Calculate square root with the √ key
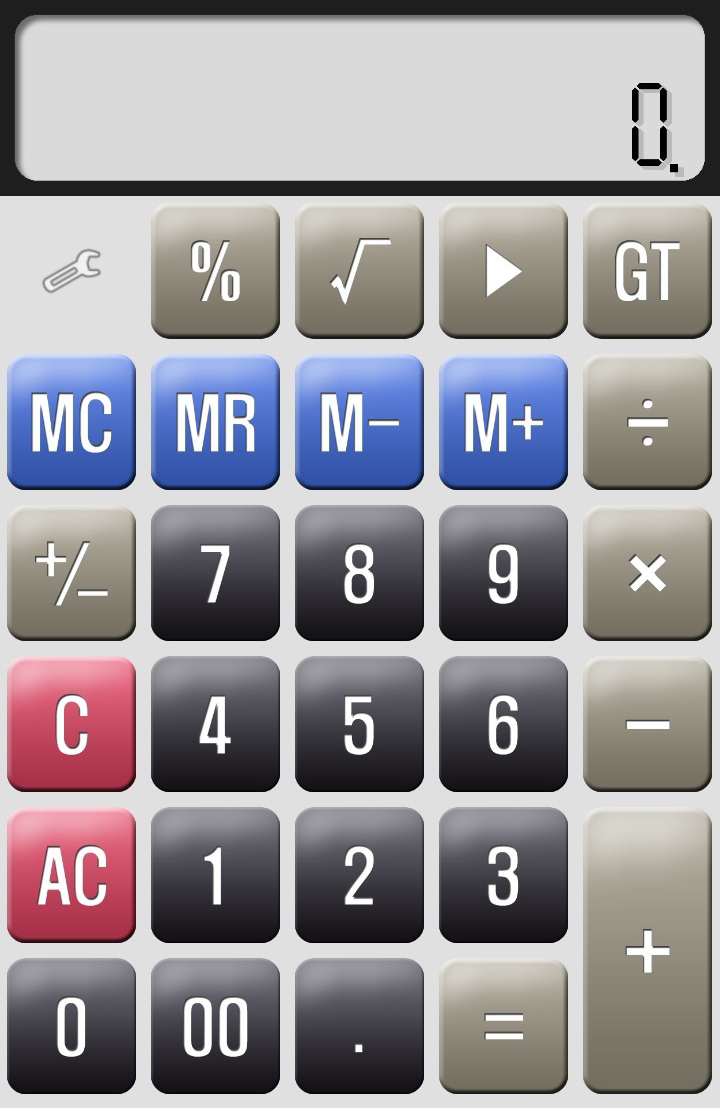This screenshot has height=1108, width=720. [x=359, y=271]
